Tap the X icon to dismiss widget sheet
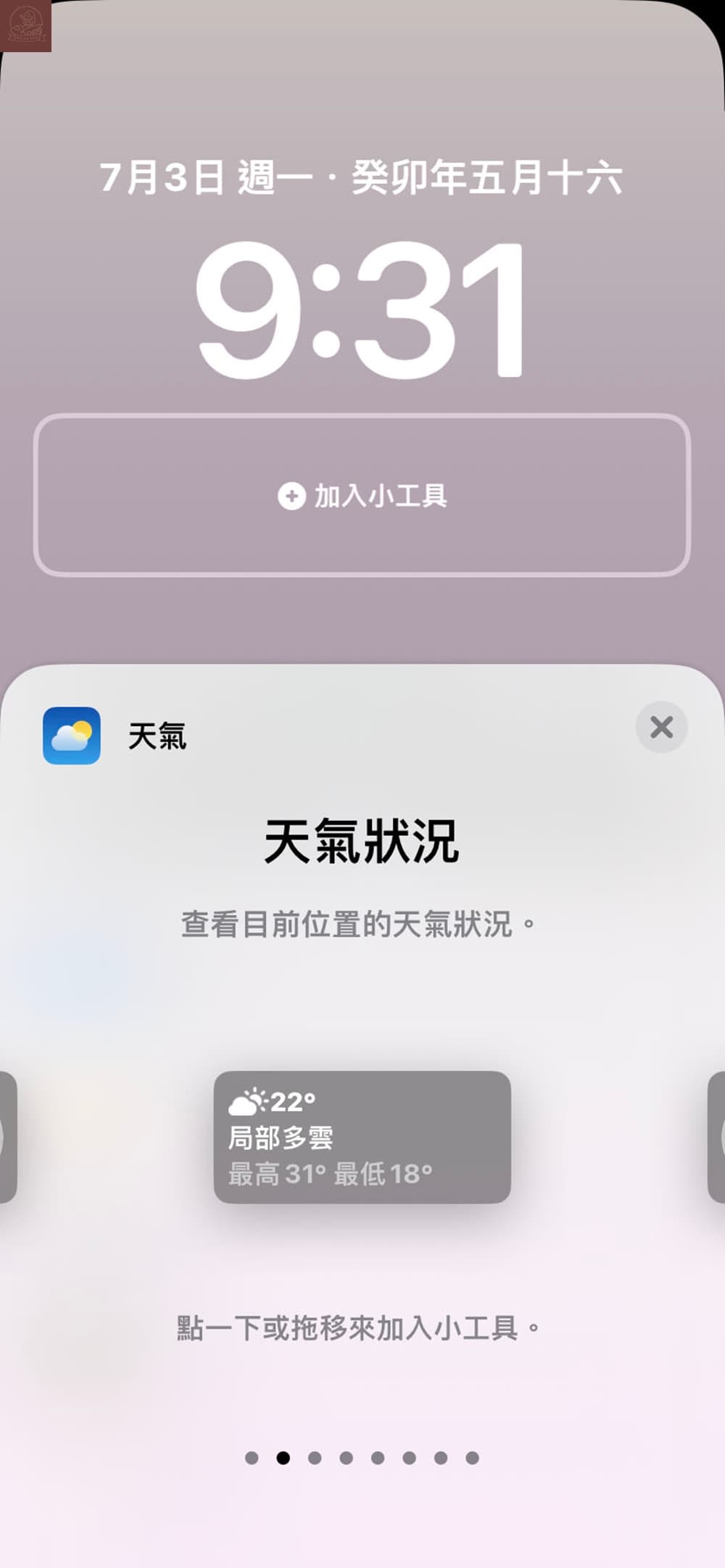This screenshot has width=725, height=1568. pos(661,727)
